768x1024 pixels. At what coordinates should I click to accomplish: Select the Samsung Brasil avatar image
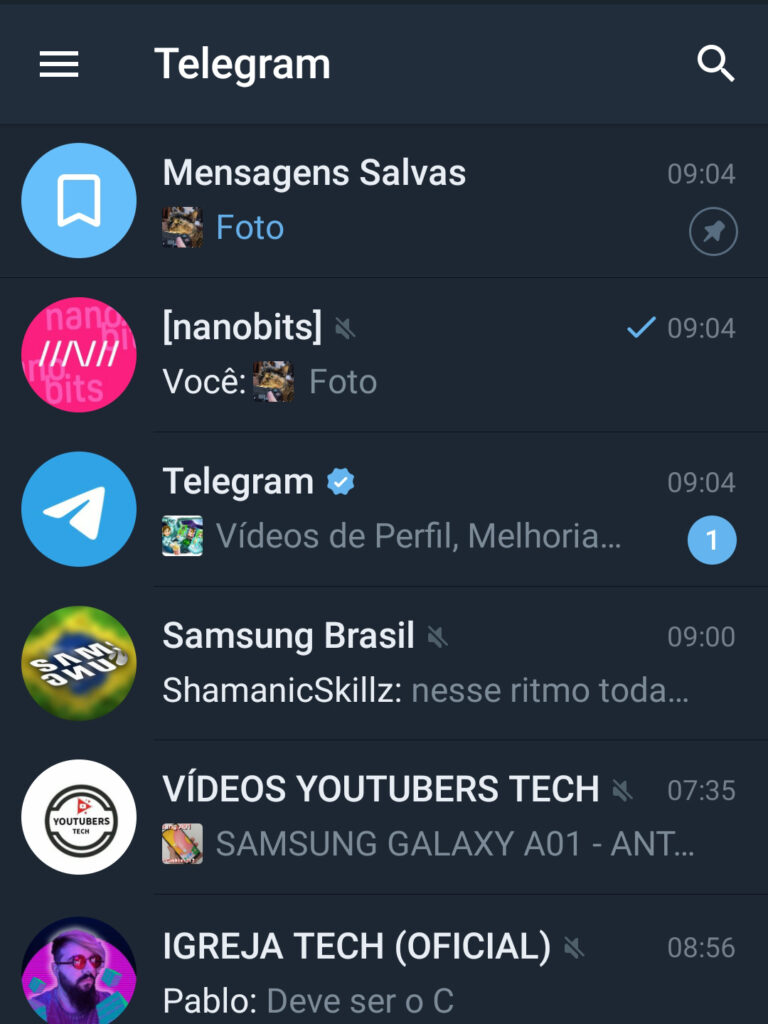[79, 662]
